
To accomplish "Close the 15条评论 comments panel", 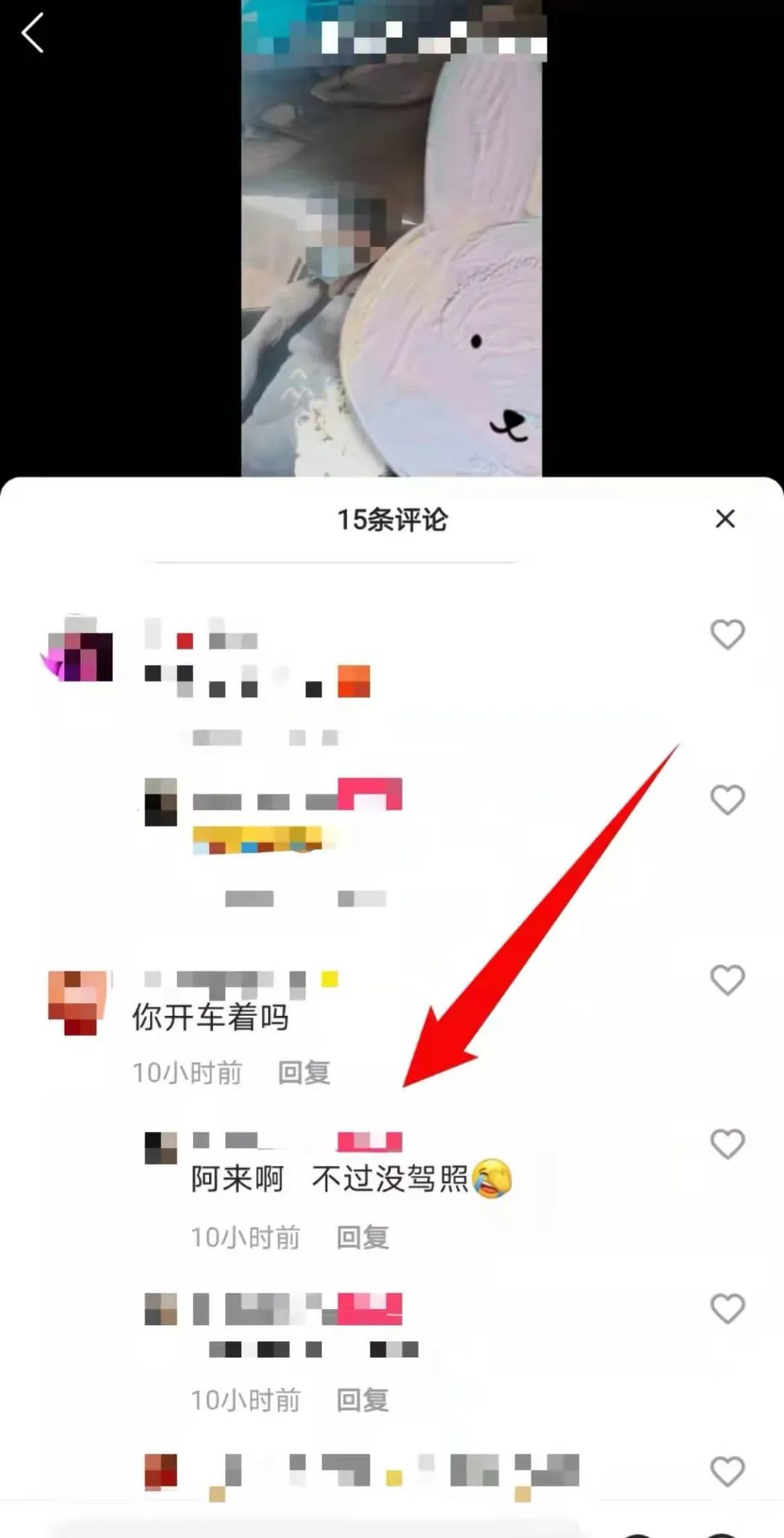I will tap(724, 519).
